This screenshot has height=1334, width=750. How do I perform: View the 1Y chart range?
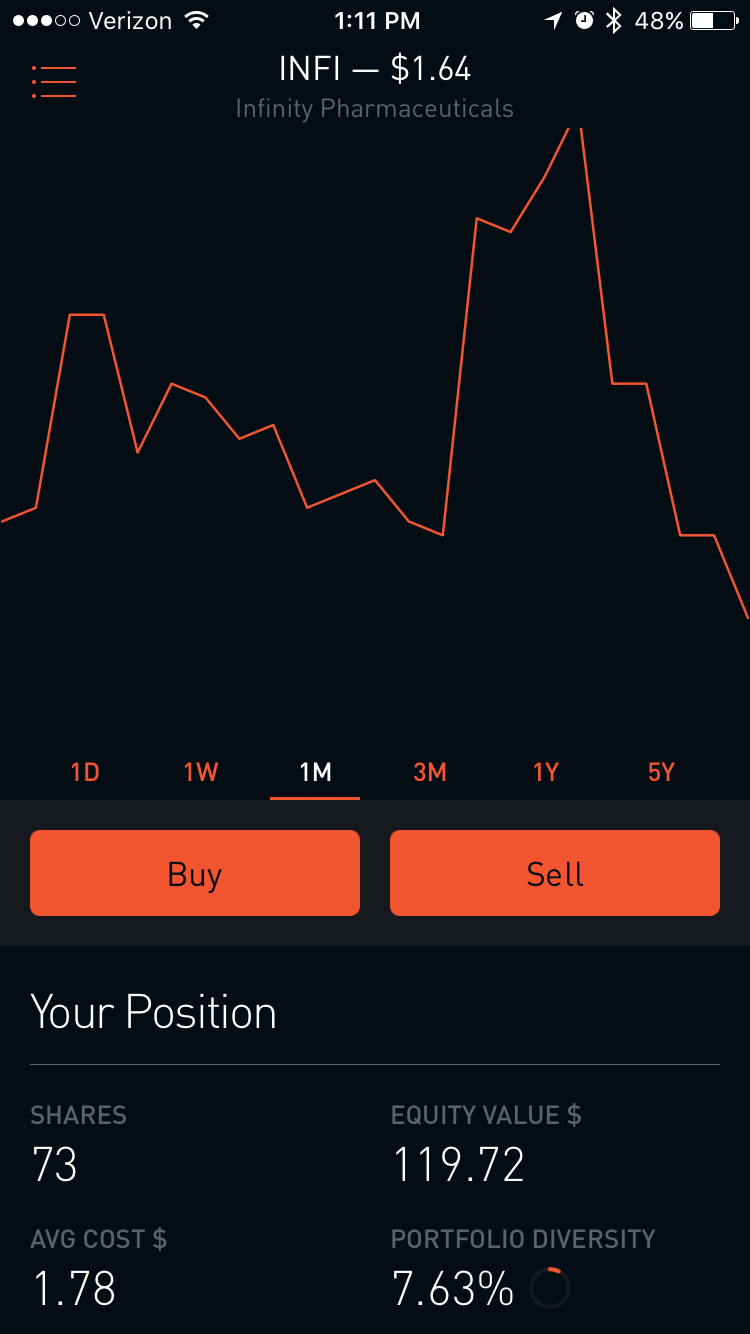(545, 772)
